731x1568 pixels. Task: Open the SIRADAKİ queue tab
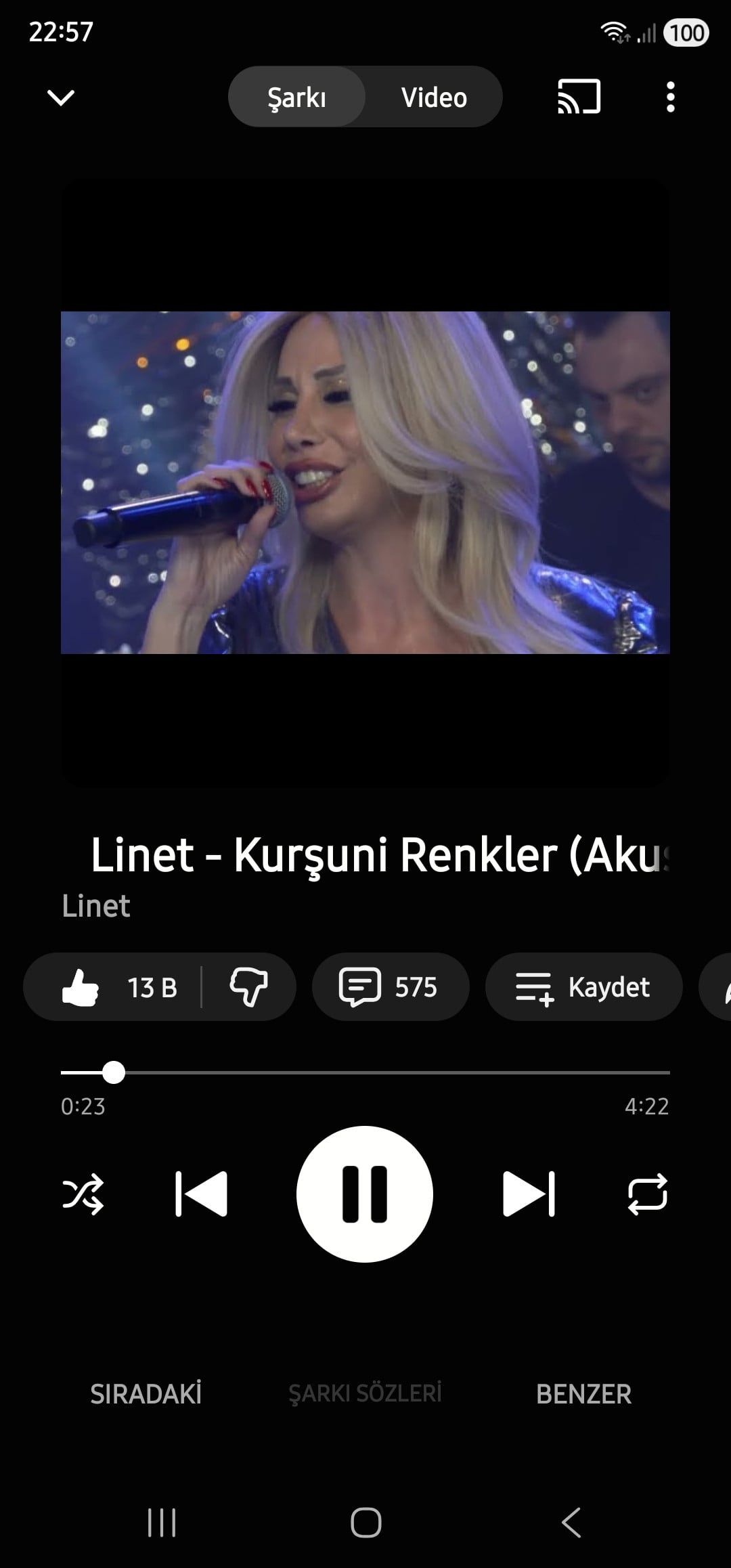click(146, 1394)
